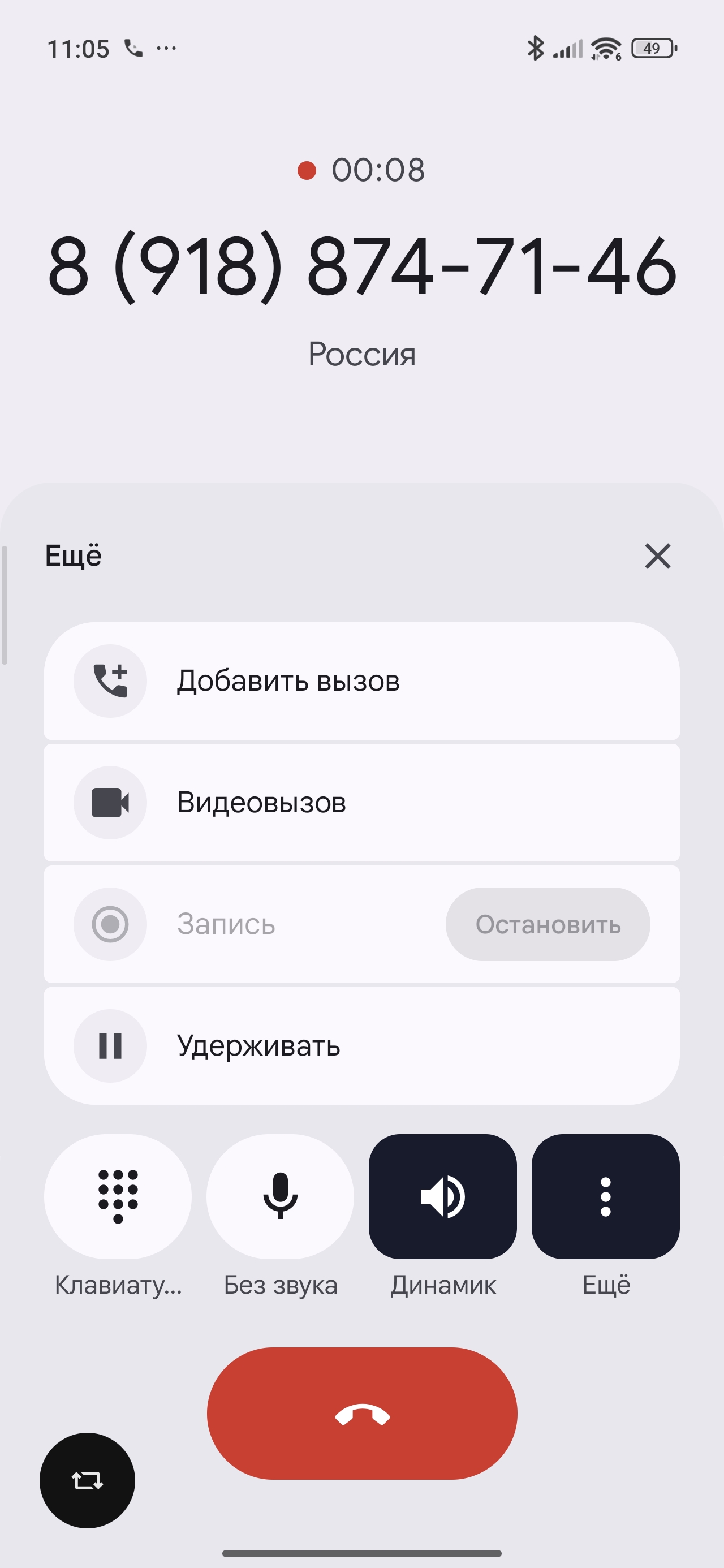724x1568 pixels.
Task: Tap Добавить вызов to add a call
Action: coord(361,680)
